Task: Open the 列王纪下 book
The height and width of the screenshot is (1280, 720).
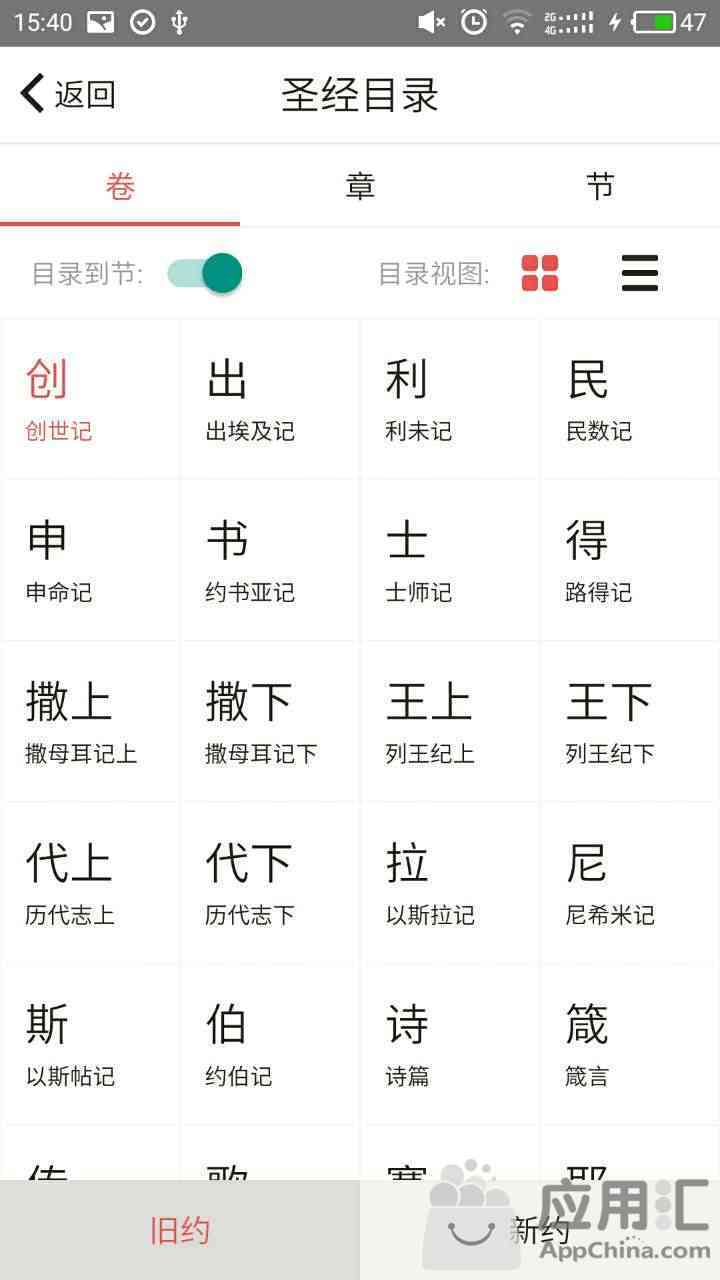Action: click(x=630, y=721)
